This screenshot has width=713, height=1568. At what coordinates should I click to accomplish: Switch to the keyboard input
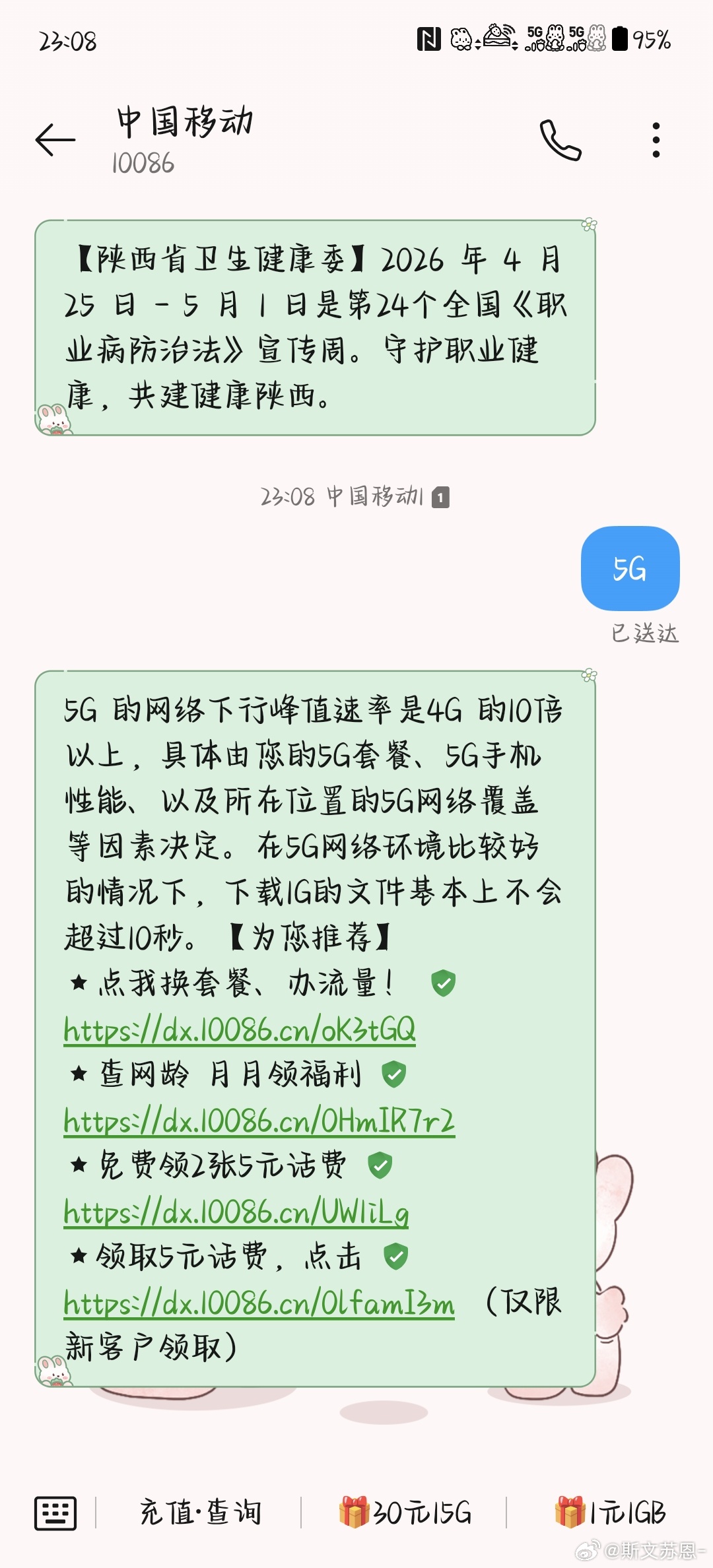(55, 1513)
